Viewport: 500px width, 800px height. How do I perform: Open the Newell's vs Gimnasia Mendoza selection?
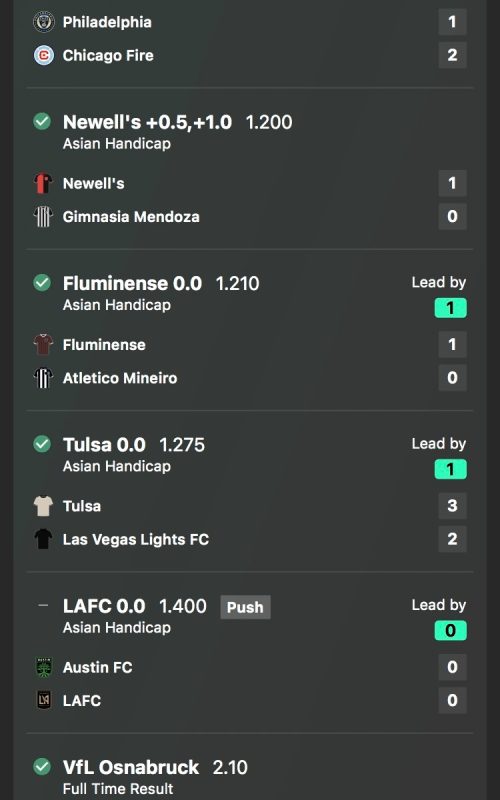click(250, 169)
